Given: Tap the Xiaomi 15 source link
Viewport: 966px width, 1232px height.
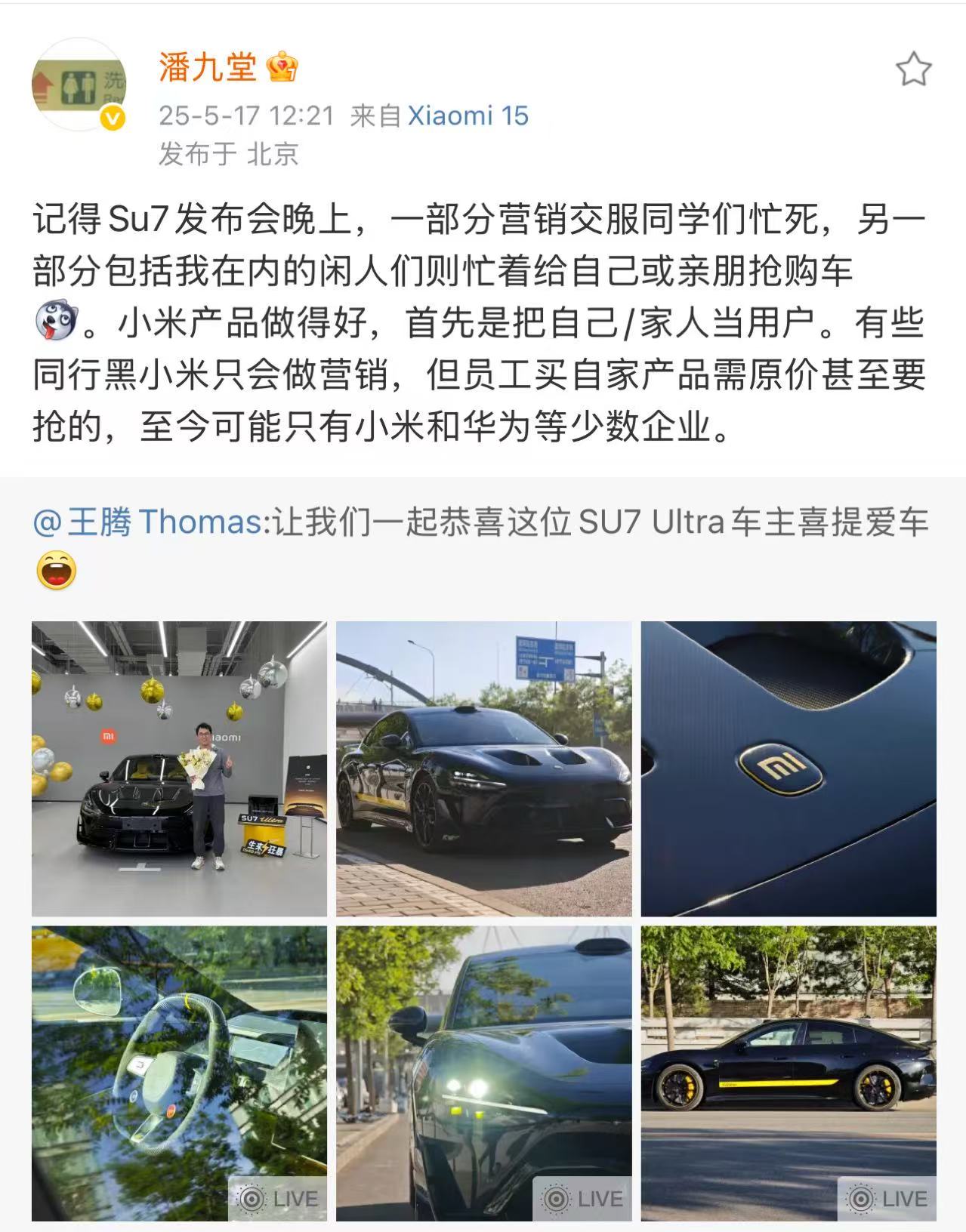Looking at the screenshot, I should tap(468, 115).
